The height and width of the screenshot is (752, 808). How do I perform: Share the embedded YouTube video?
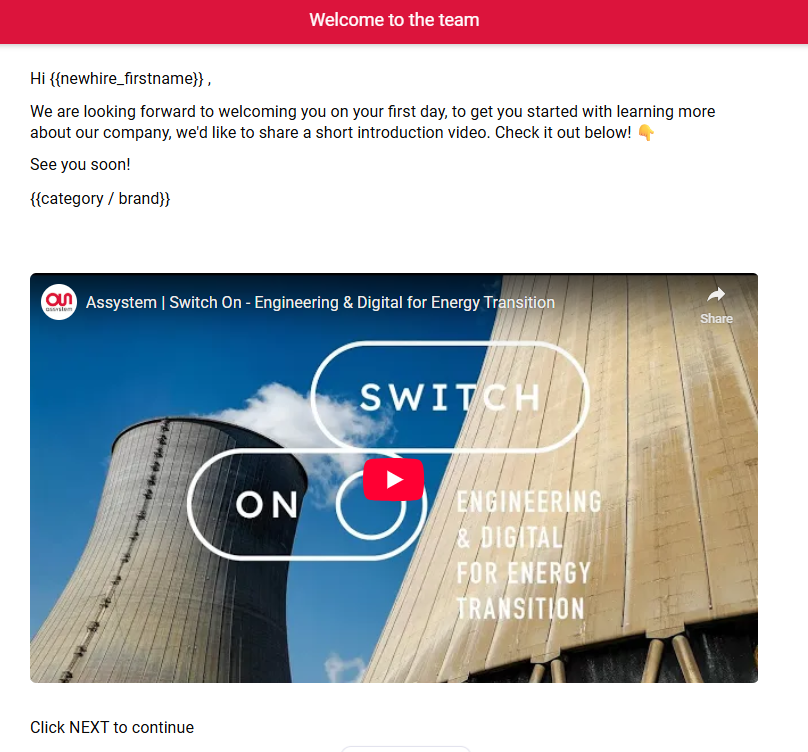tap(715, 304)
